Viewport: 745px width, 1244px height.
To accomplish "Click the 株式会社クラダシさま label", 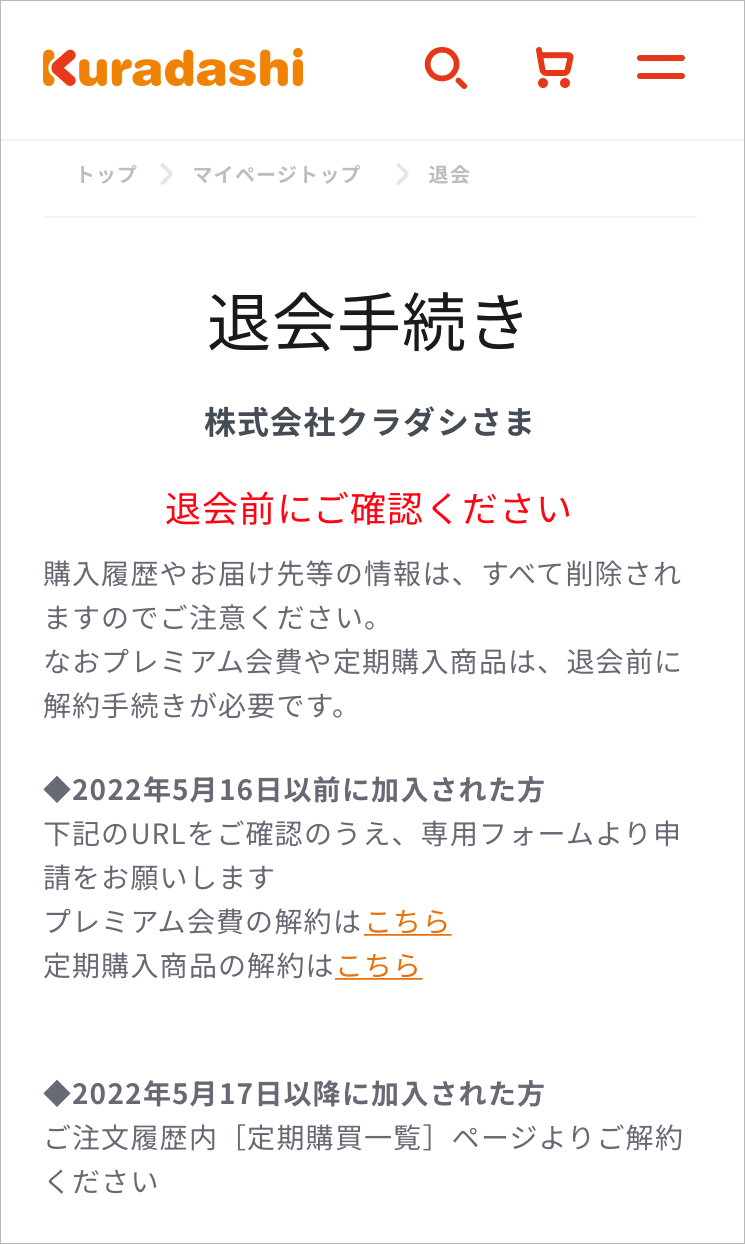I will (368, 423).
